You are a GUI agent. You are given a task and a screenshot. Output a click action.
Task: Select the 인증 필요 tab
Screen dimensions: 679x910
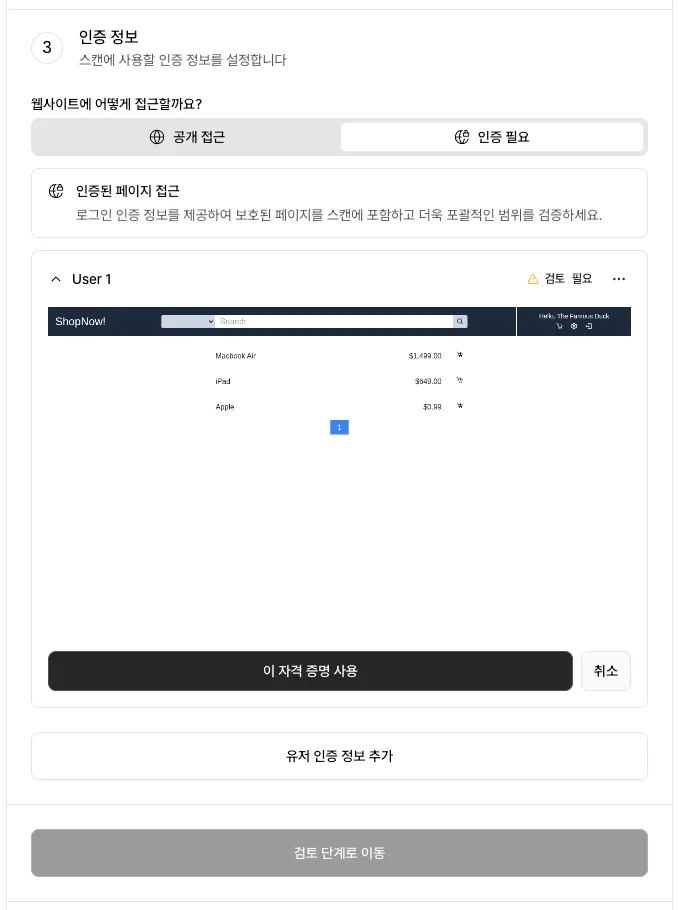[x=491, y=137]
